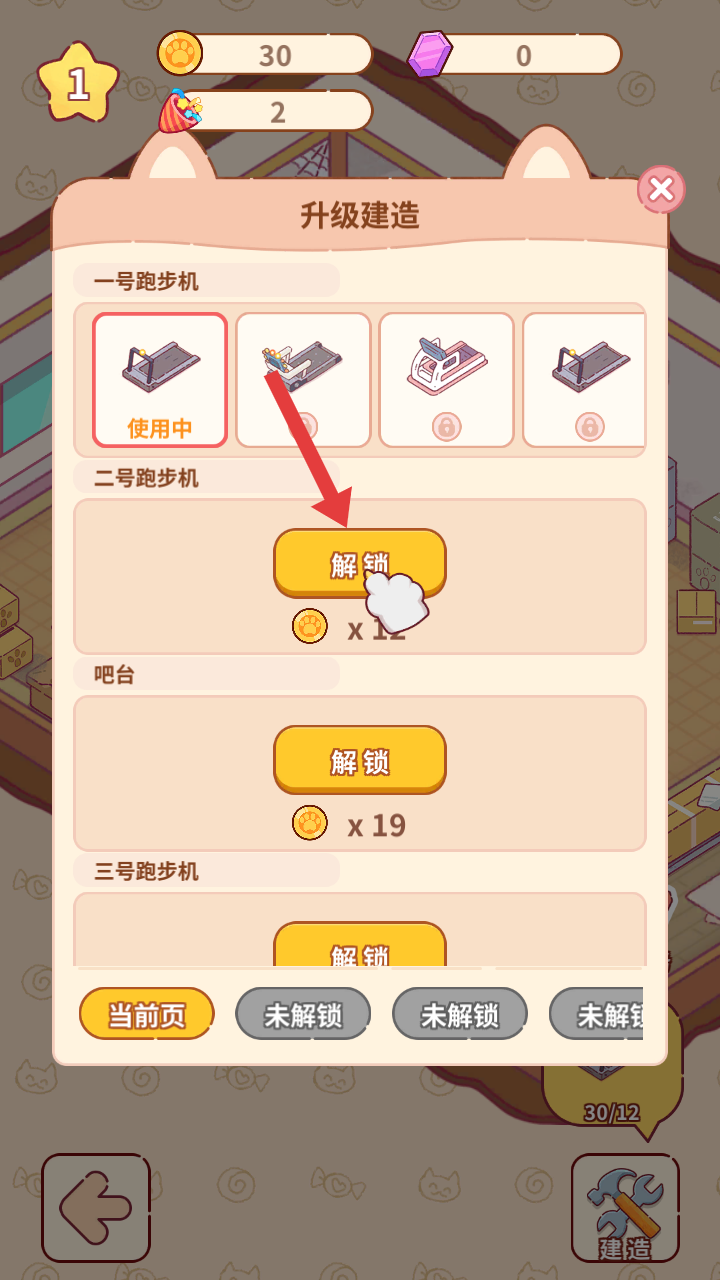This screenshot has width=720, height=1280.
Task: Close the 升级建造 dialog
Action: click(661, 189)
